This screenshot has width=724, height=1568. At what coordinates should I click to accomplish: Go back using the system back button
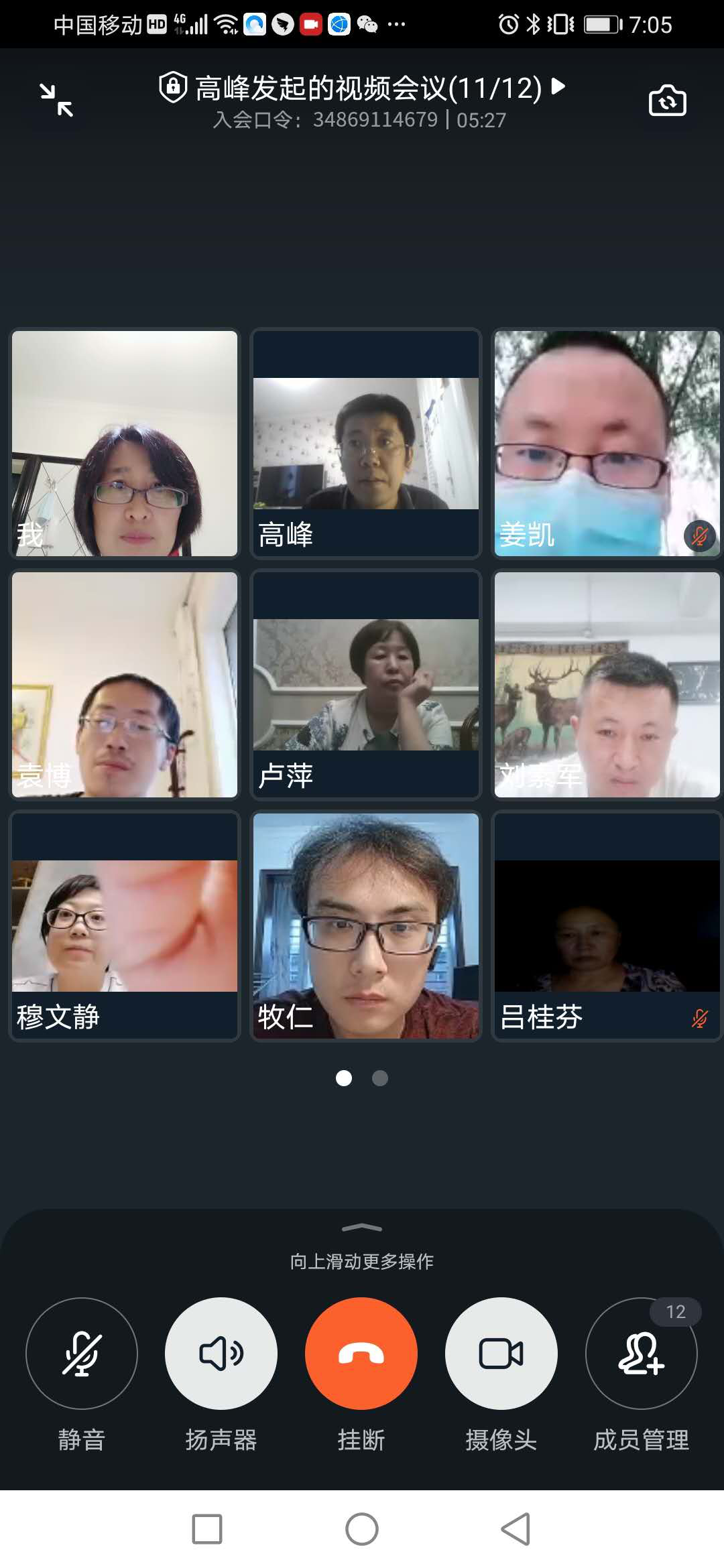(x=516, y=1529)
